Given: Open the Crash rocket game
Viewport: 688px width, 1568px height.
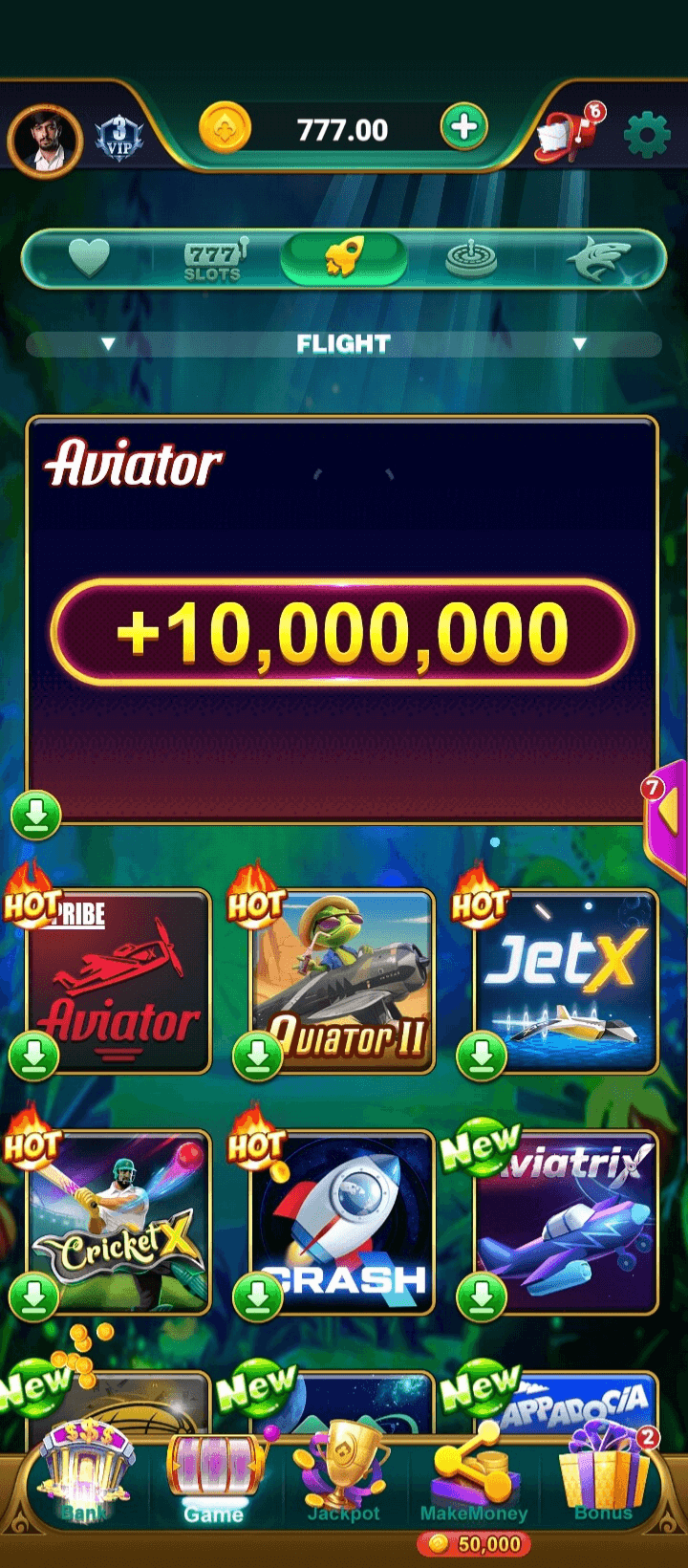Looking at the screenshot, I should click(342, 1224).
